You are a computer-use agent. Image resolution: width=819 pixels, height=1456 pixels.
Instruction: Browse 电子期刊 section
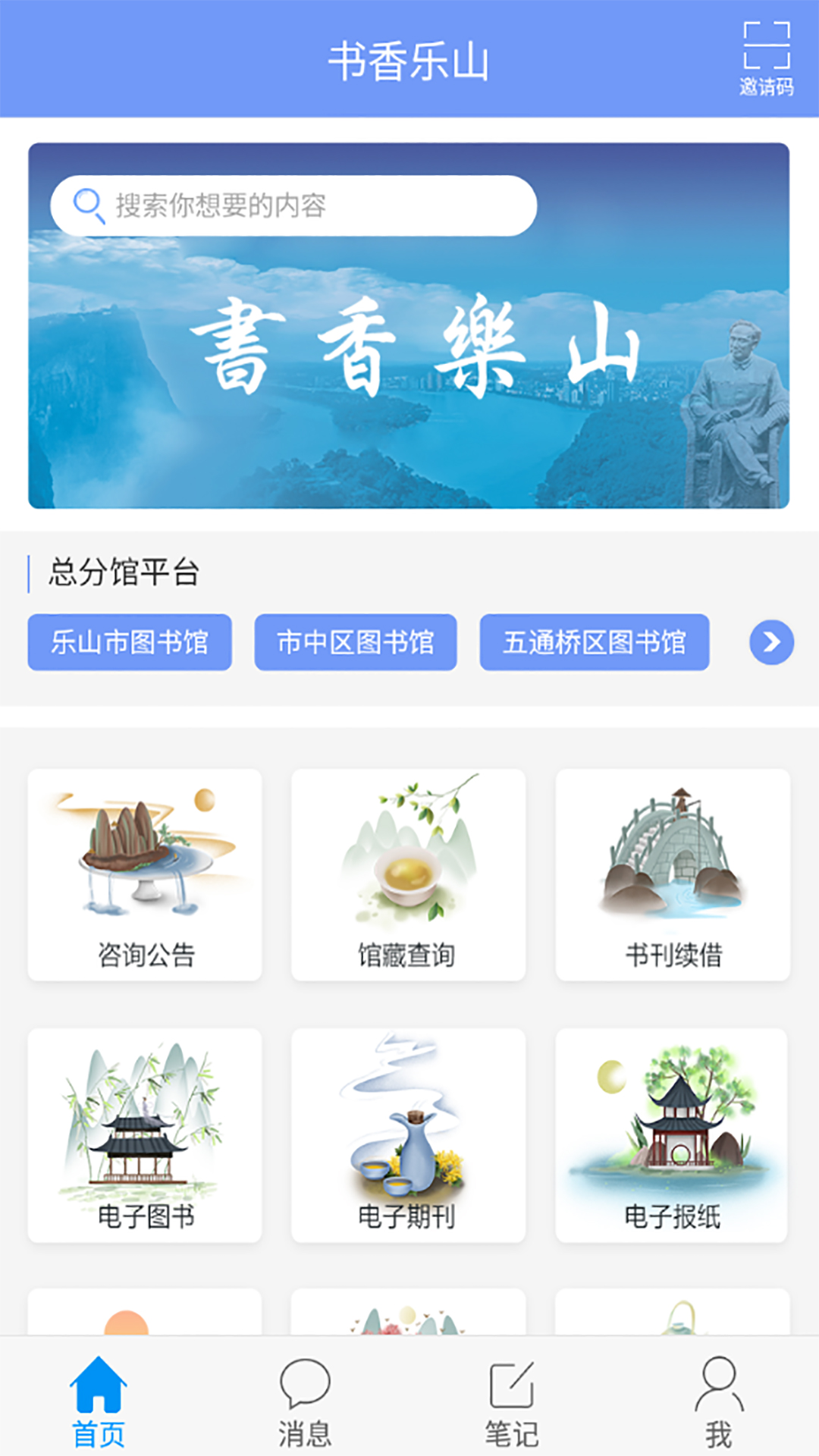[408, 1135]
